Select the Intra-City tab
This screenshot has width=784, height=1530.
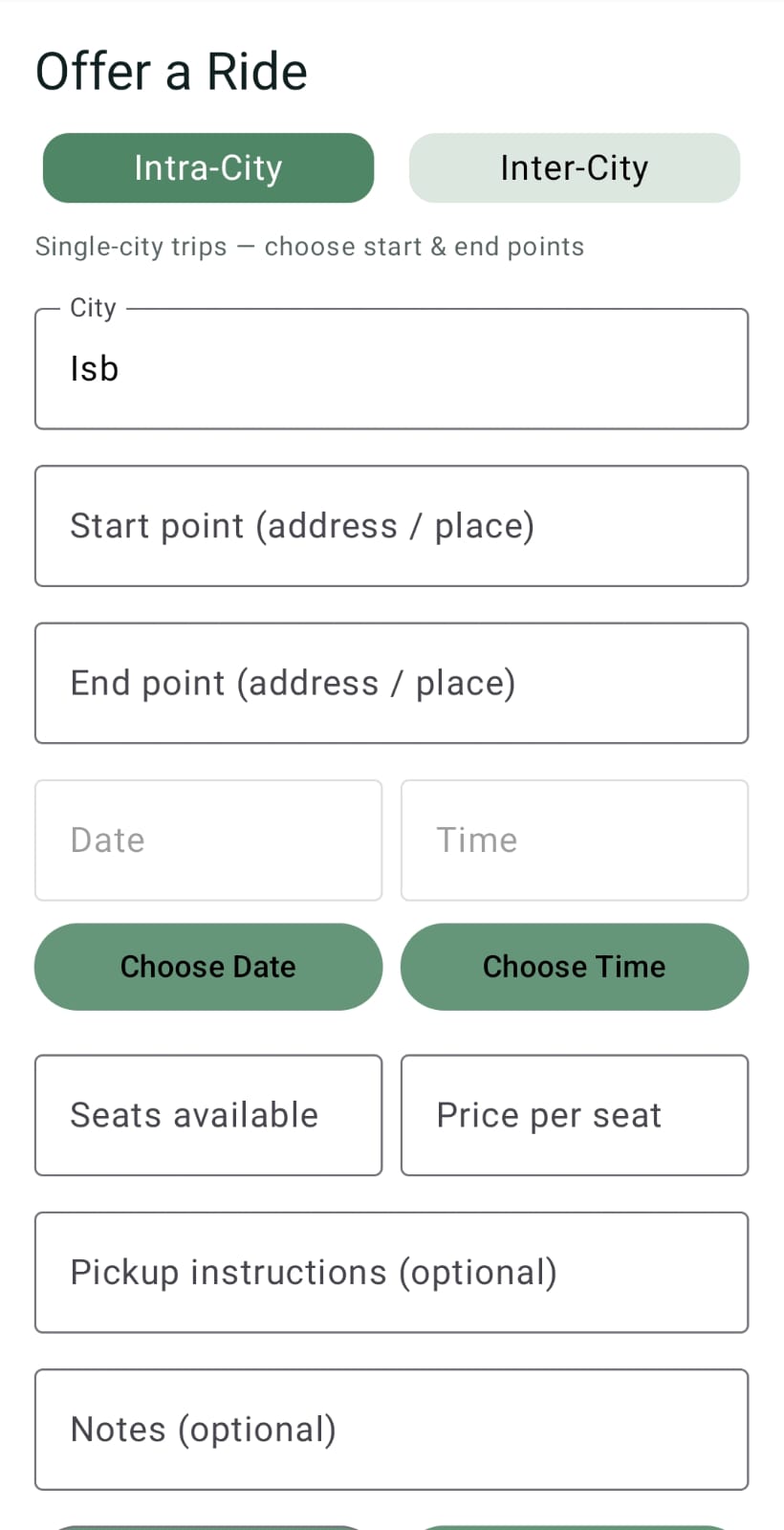point(207,167)
